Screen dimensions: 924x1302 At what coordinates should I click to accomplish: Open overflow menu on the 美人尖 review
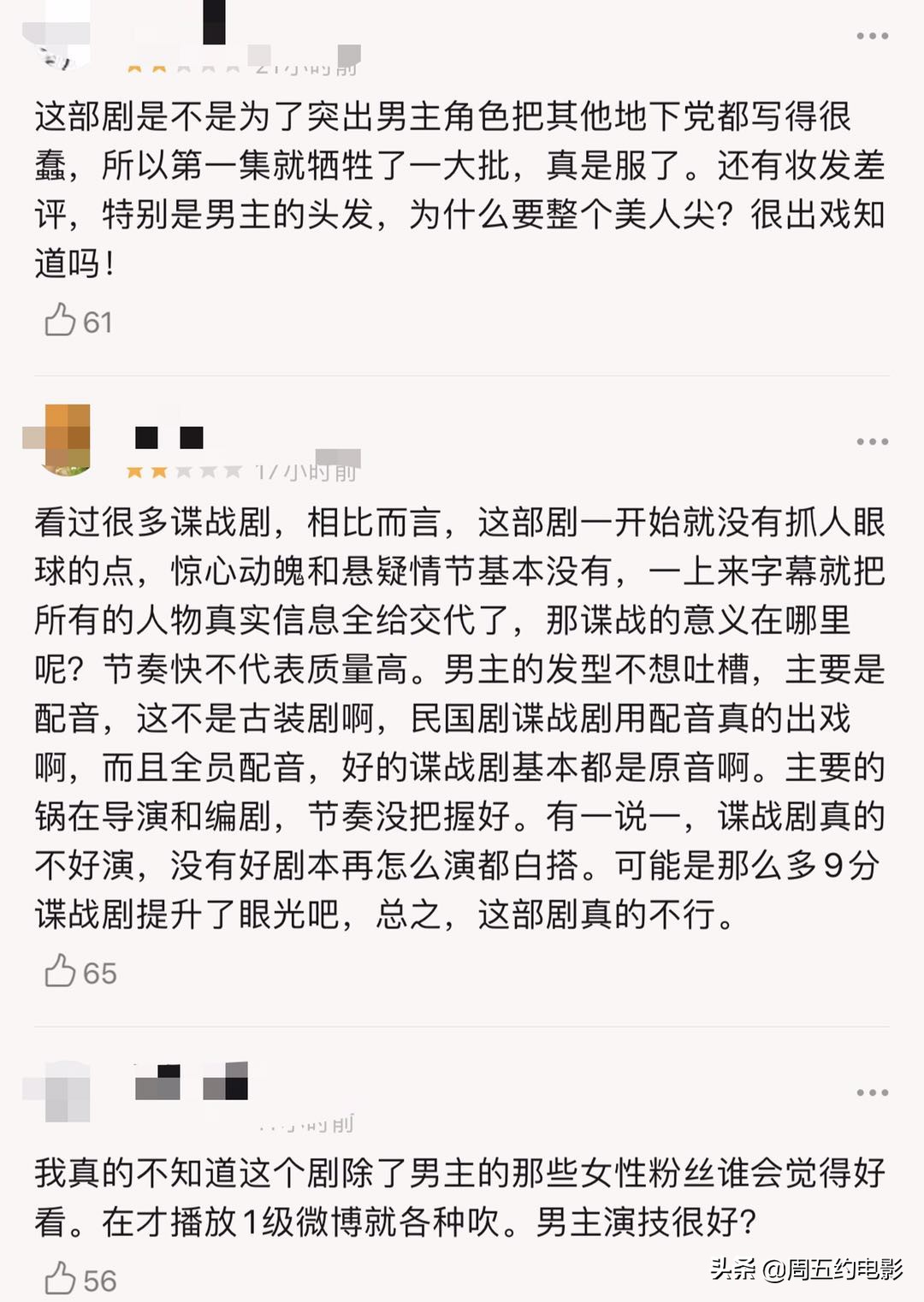pyautogui.click(x=872, y=36)
